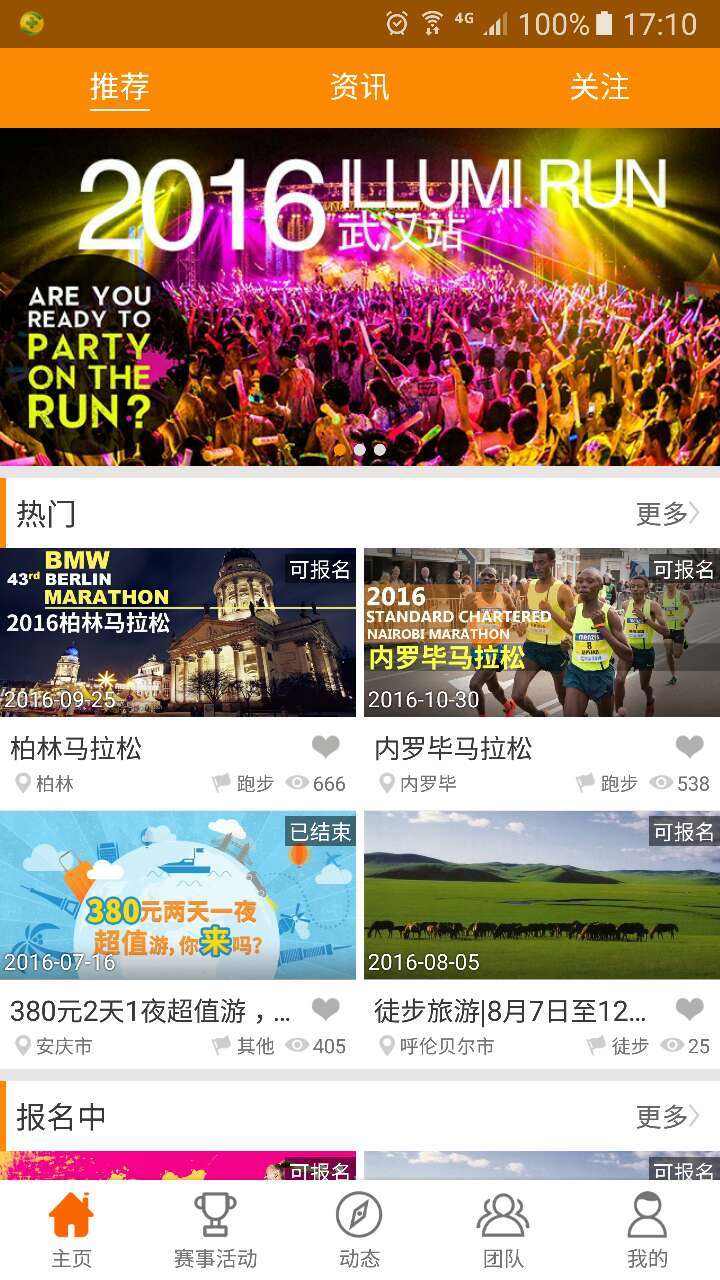Switch to the 关注 tab
This screenshot has height=1280, width=720.
pos(601,88)
